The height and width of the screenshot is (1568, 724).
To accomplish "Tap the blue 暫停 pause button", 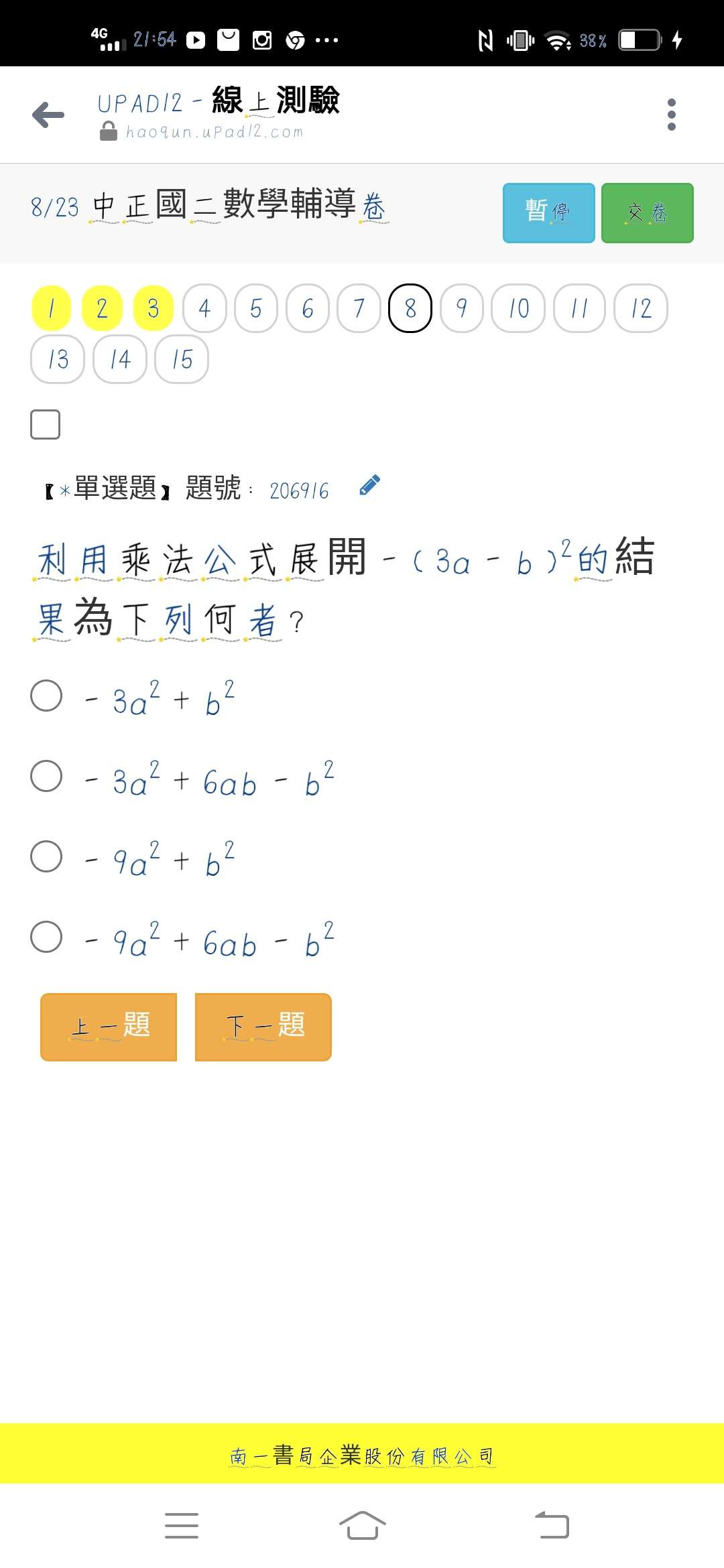I will tap(548, 212).
